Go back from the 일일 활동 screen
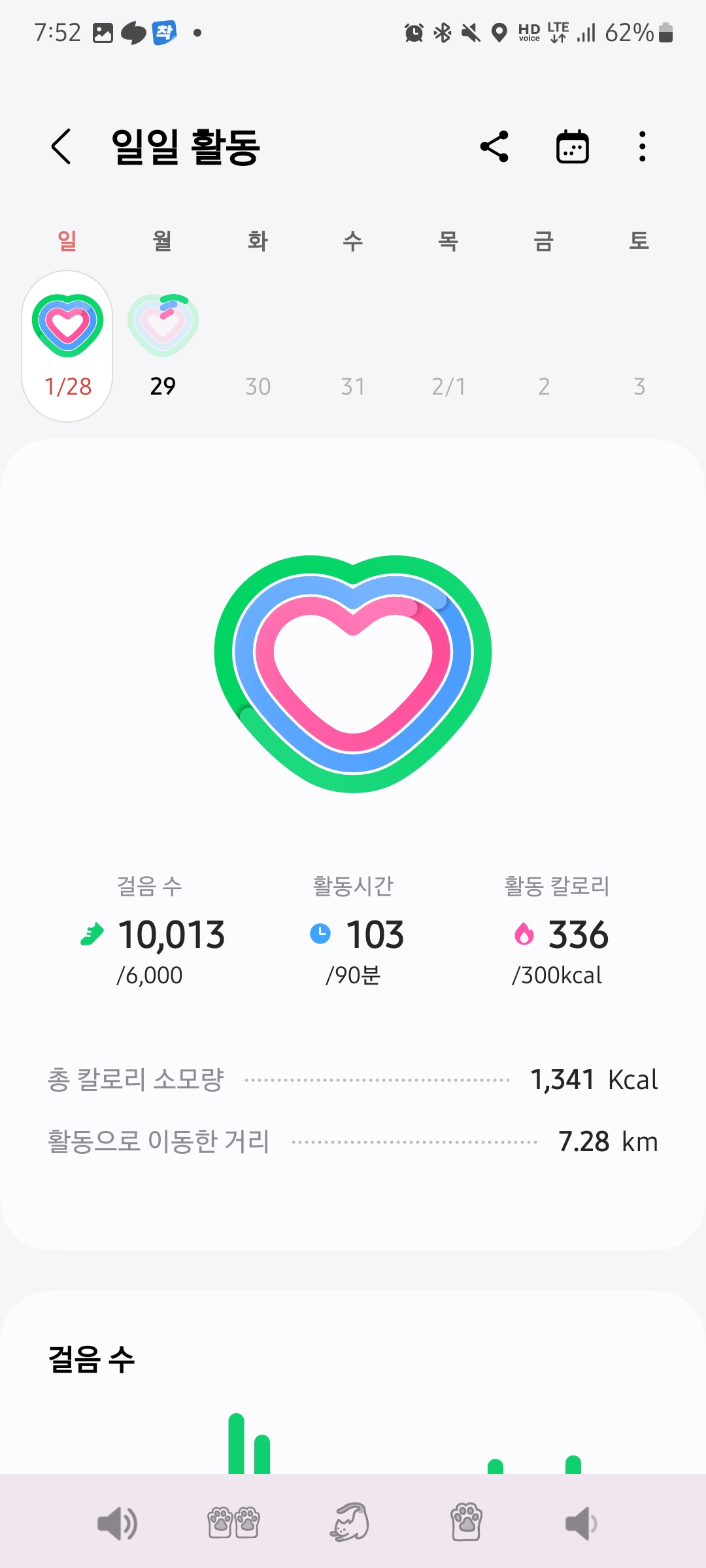Screen dimensions: 706x1568 pos(61,146)
